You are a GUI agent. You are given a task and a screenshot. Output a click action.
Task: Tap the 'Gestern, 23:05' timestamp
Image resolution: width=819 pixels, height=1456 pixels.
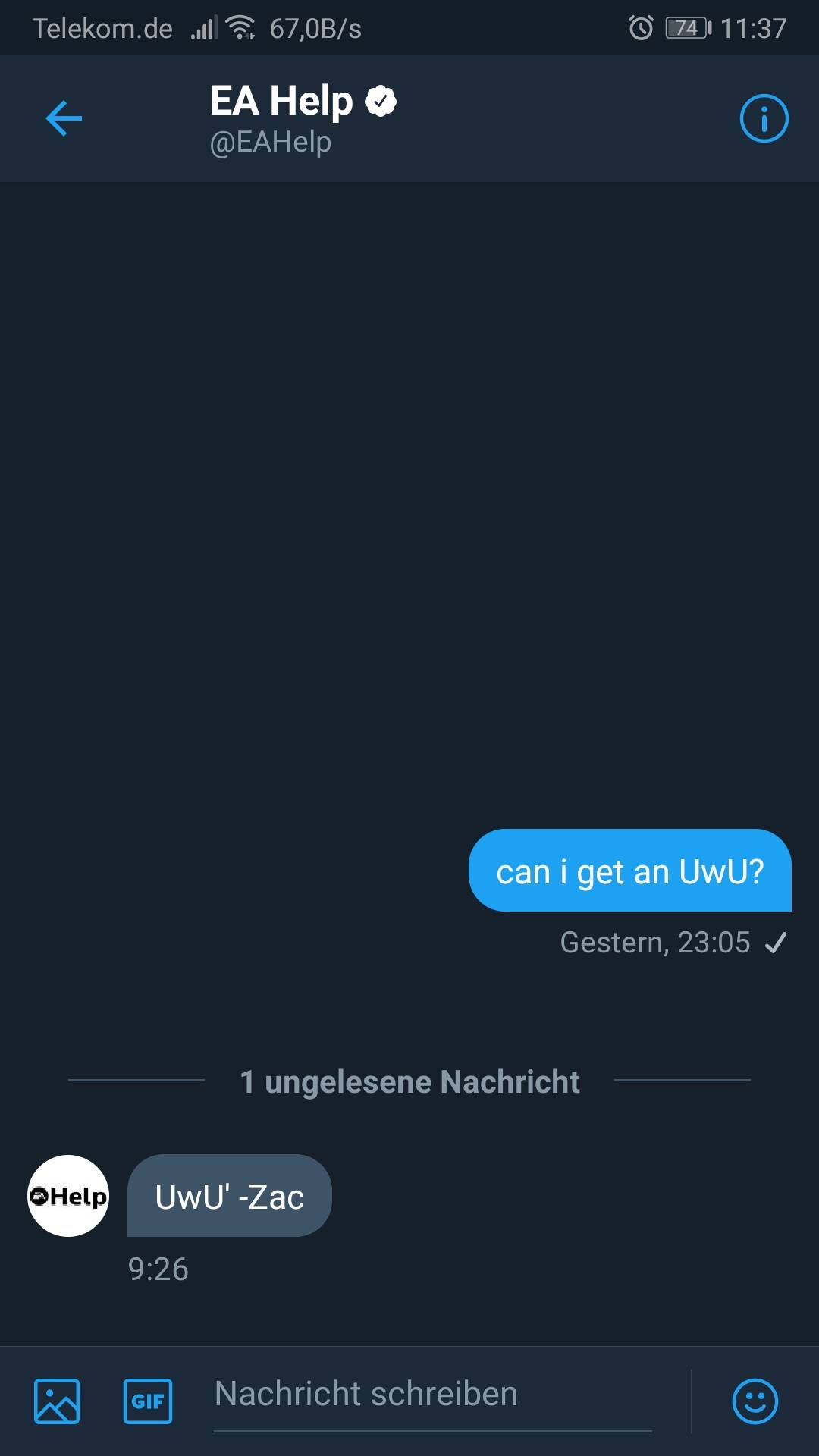[654, 943]
